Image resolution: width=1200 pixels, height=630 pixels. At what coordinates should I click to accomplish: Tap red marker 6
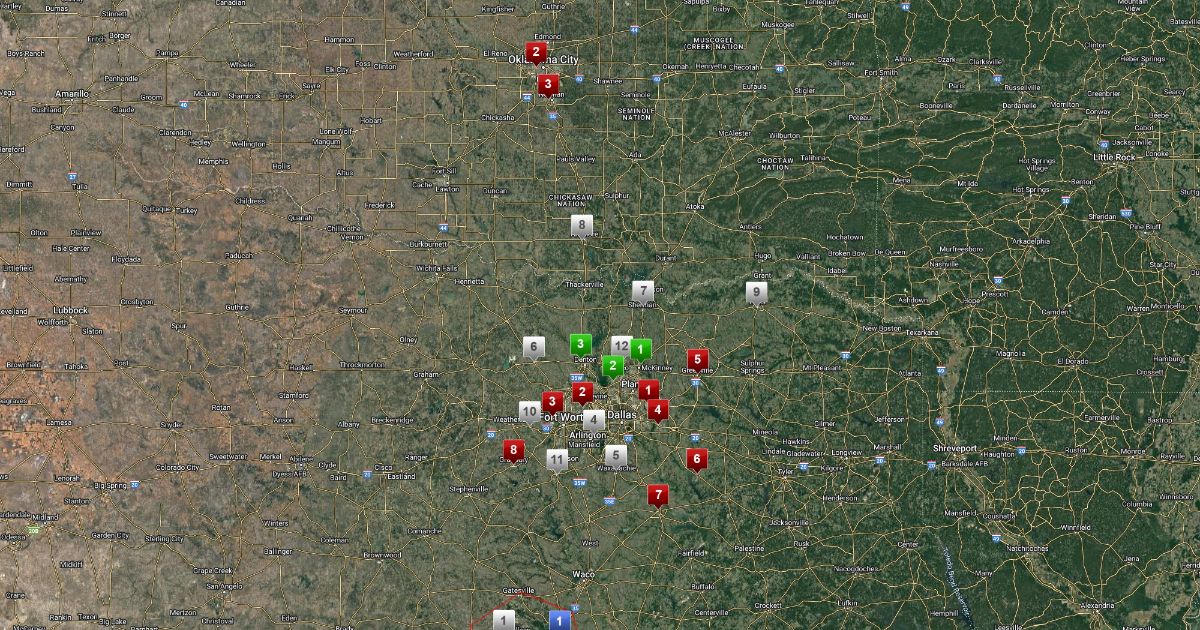[697, 460]
